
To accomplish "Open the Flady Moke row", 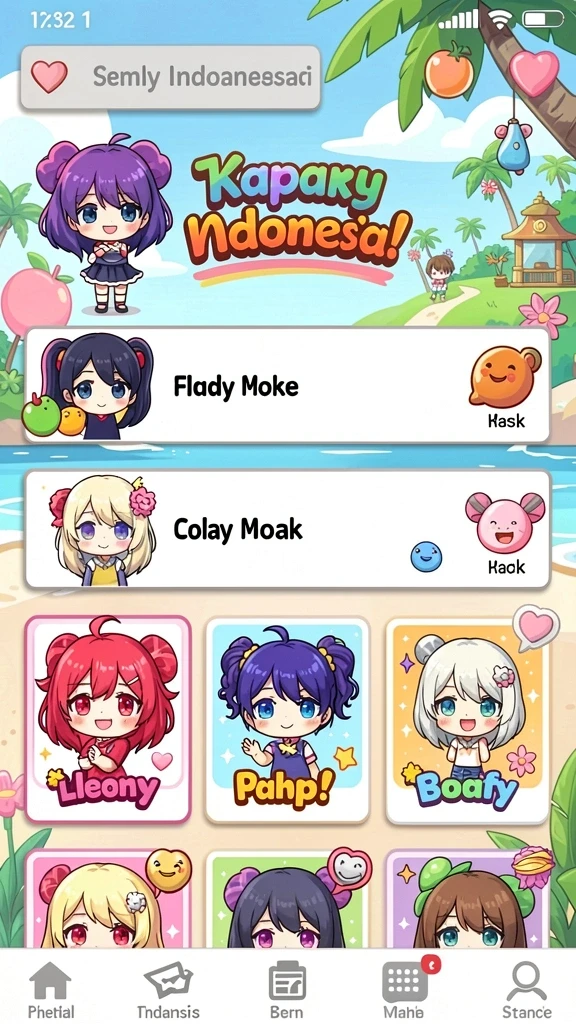I will point(287,386).
